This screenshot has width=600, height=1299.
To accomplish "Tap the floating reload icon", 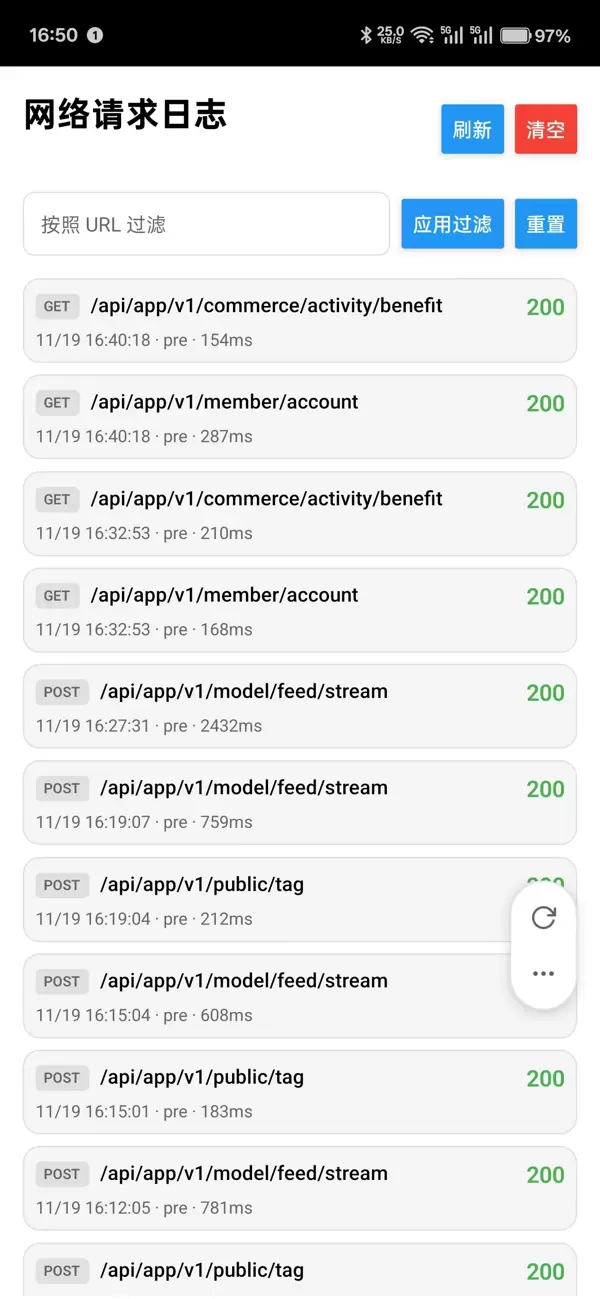I will pyautogui.click(x=543, y=918).
